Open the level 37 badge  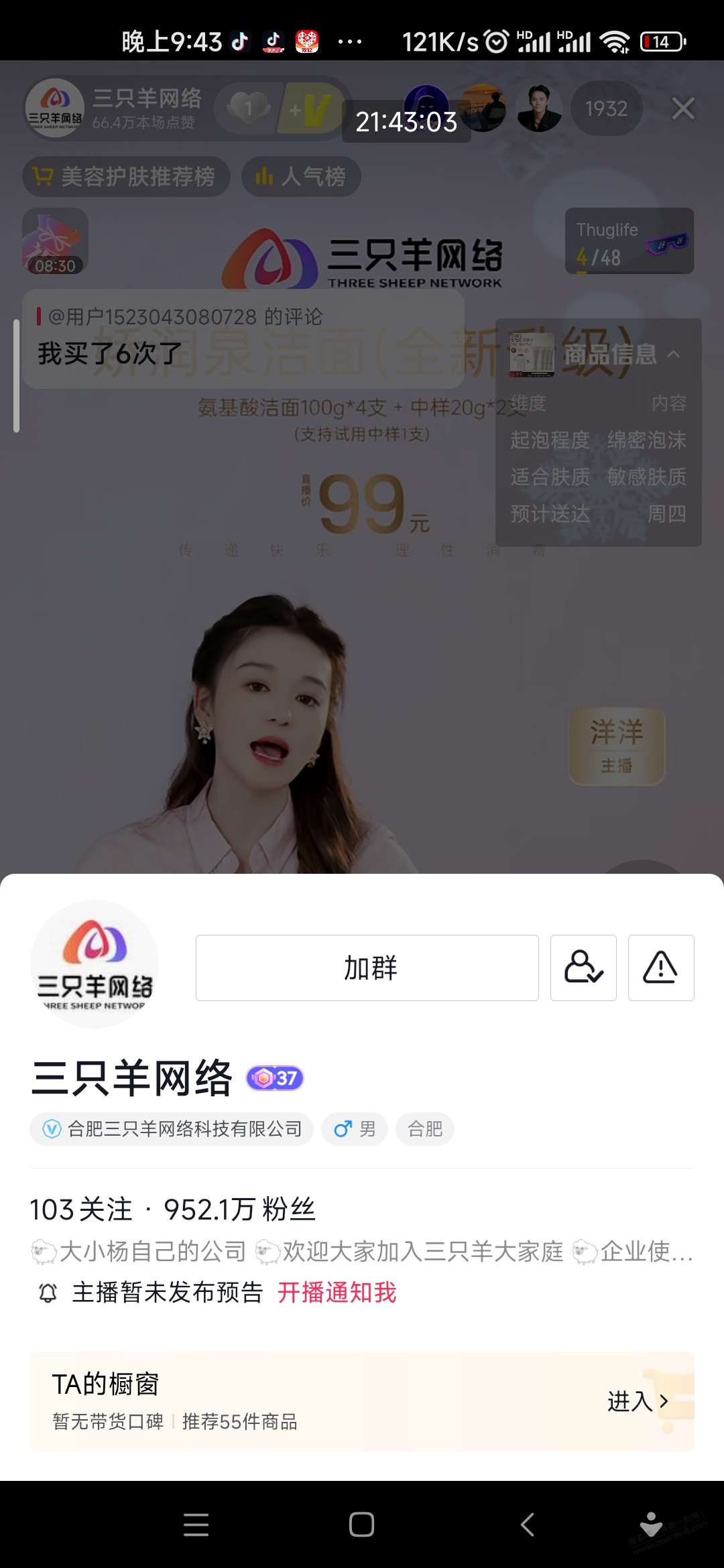point(276,1078)
